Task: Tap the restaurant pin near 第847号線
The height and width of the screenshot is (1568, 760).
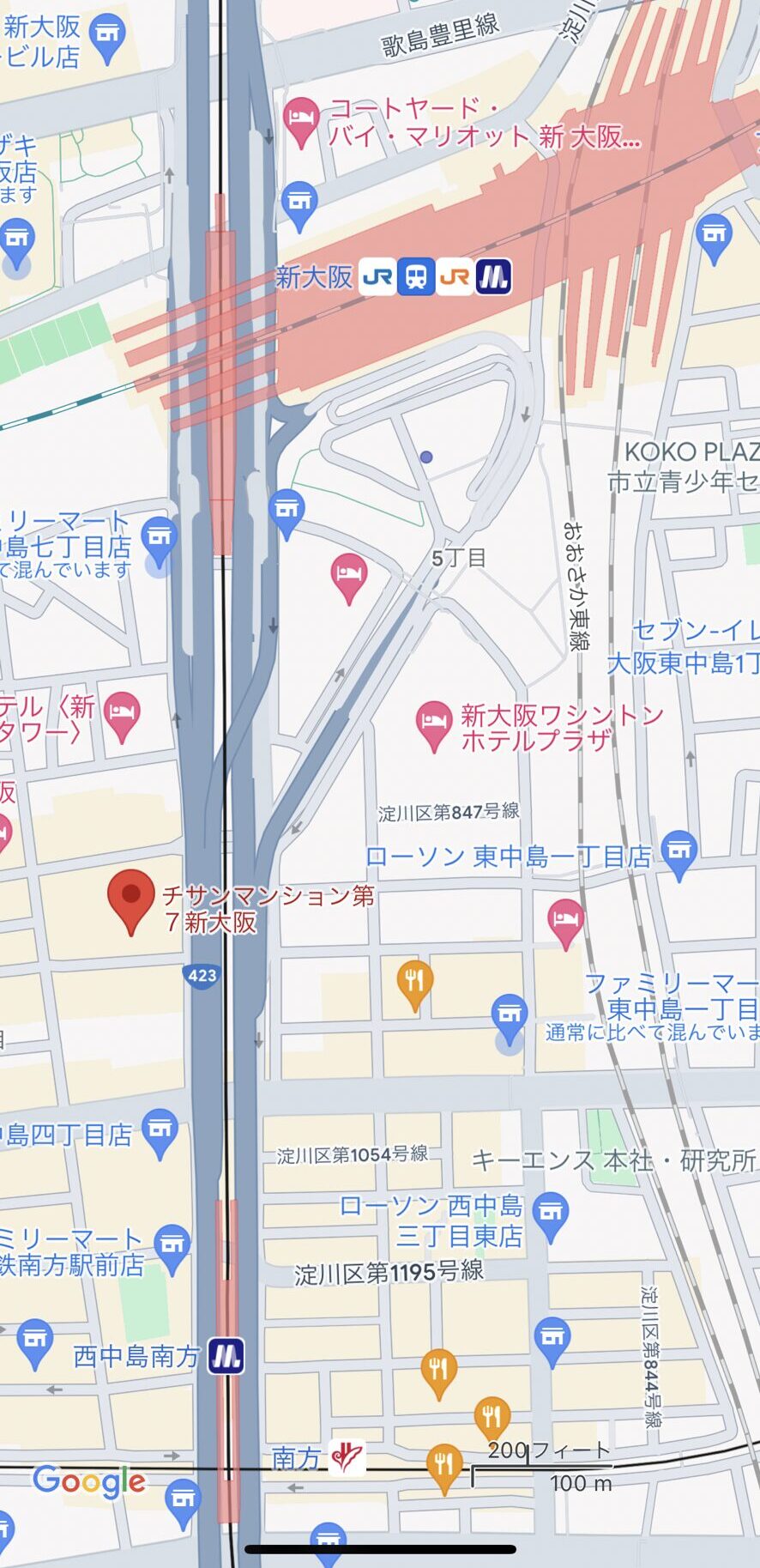Action: tap(414, 981)
